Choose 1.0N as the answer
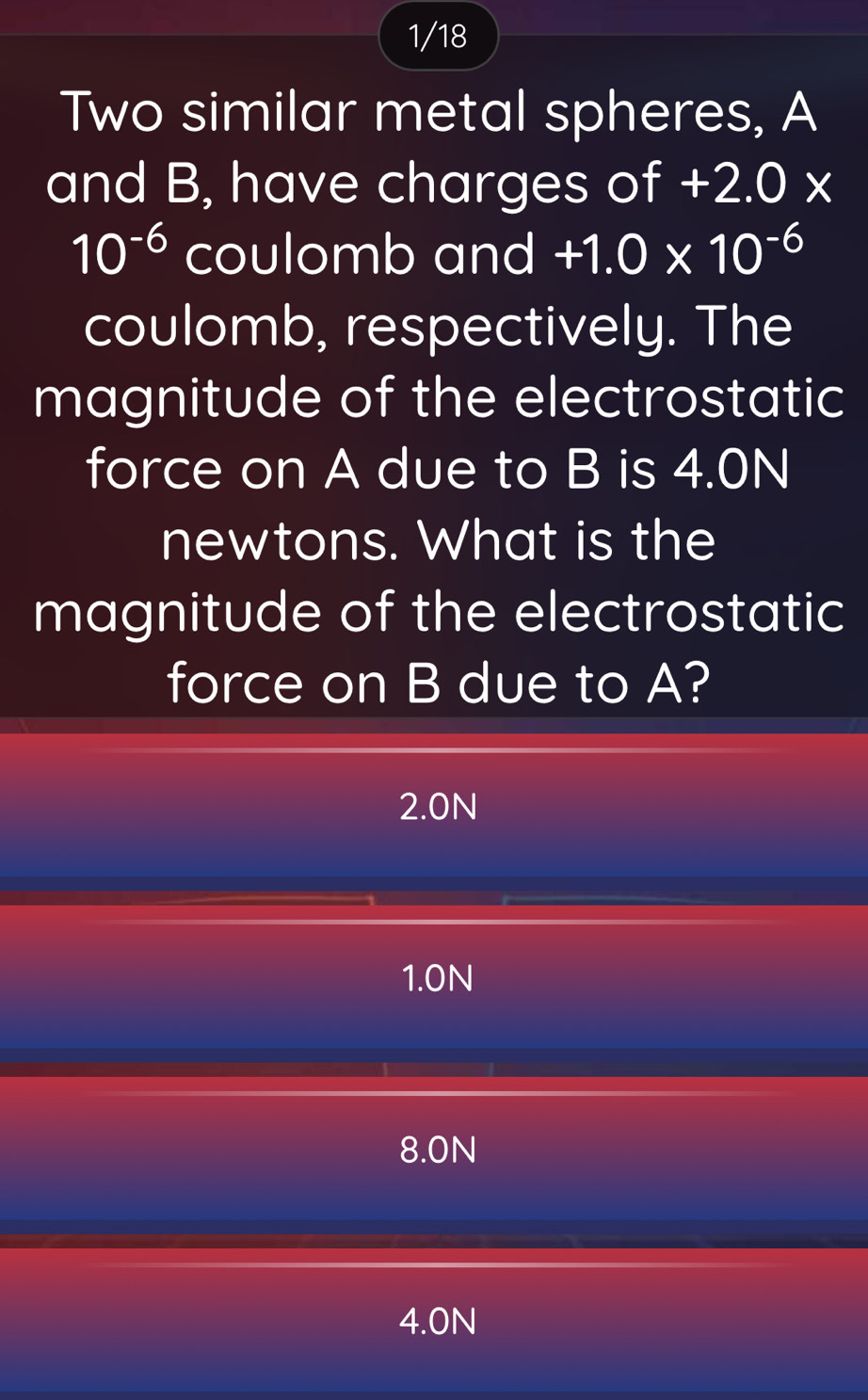Screen dimensions: 868x1400 435,978
